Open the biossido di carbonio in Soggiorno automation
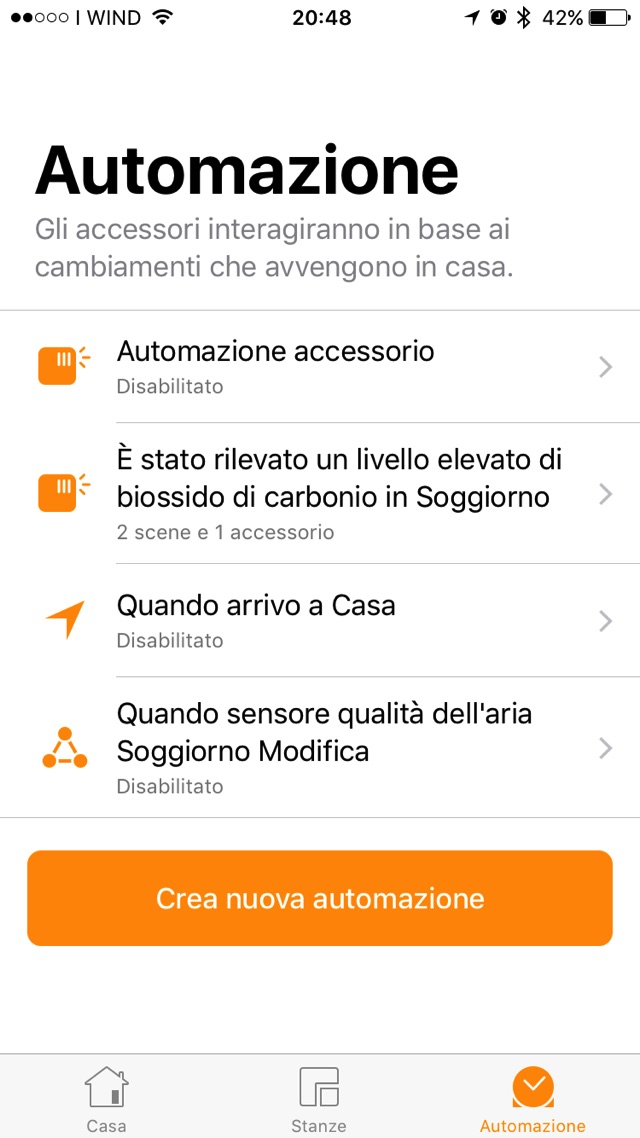 pos(320,494)
